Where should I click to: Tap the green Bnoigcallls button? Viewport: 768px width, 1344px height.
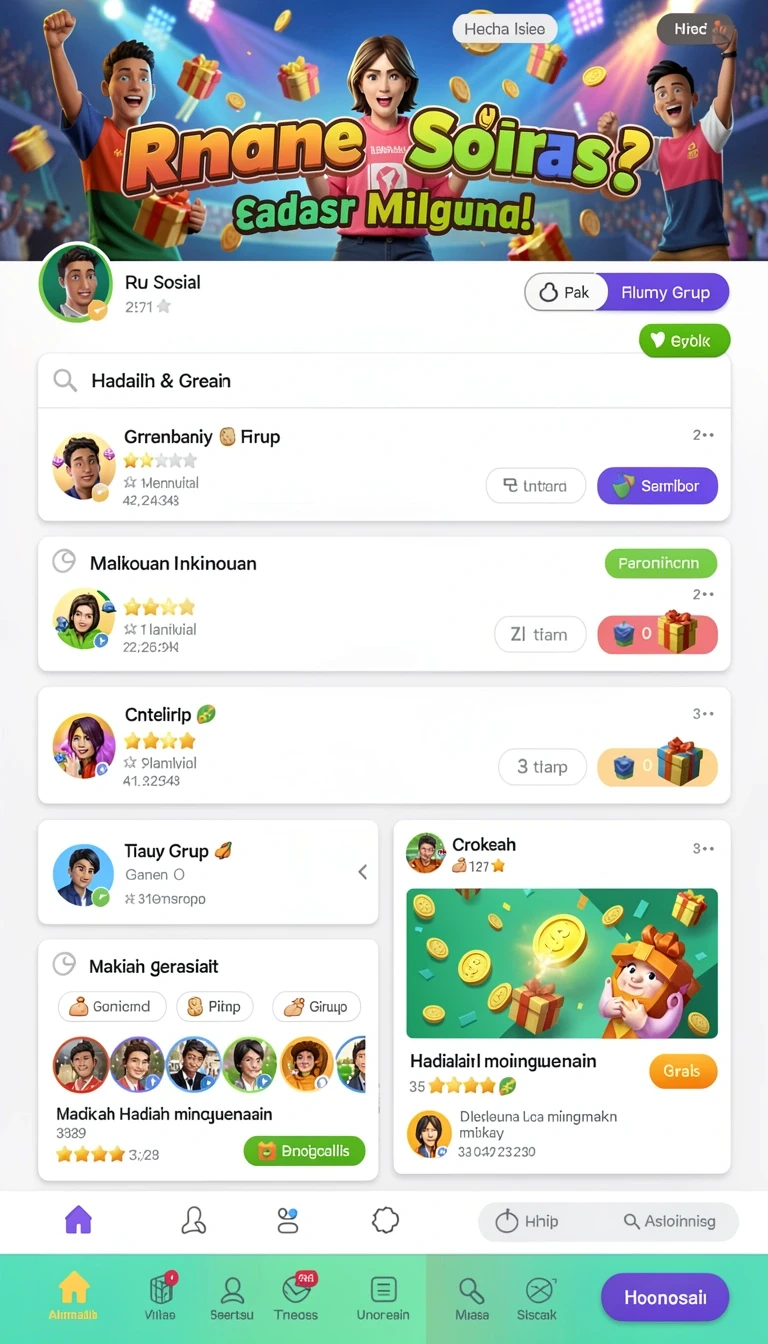[304, 1151]
